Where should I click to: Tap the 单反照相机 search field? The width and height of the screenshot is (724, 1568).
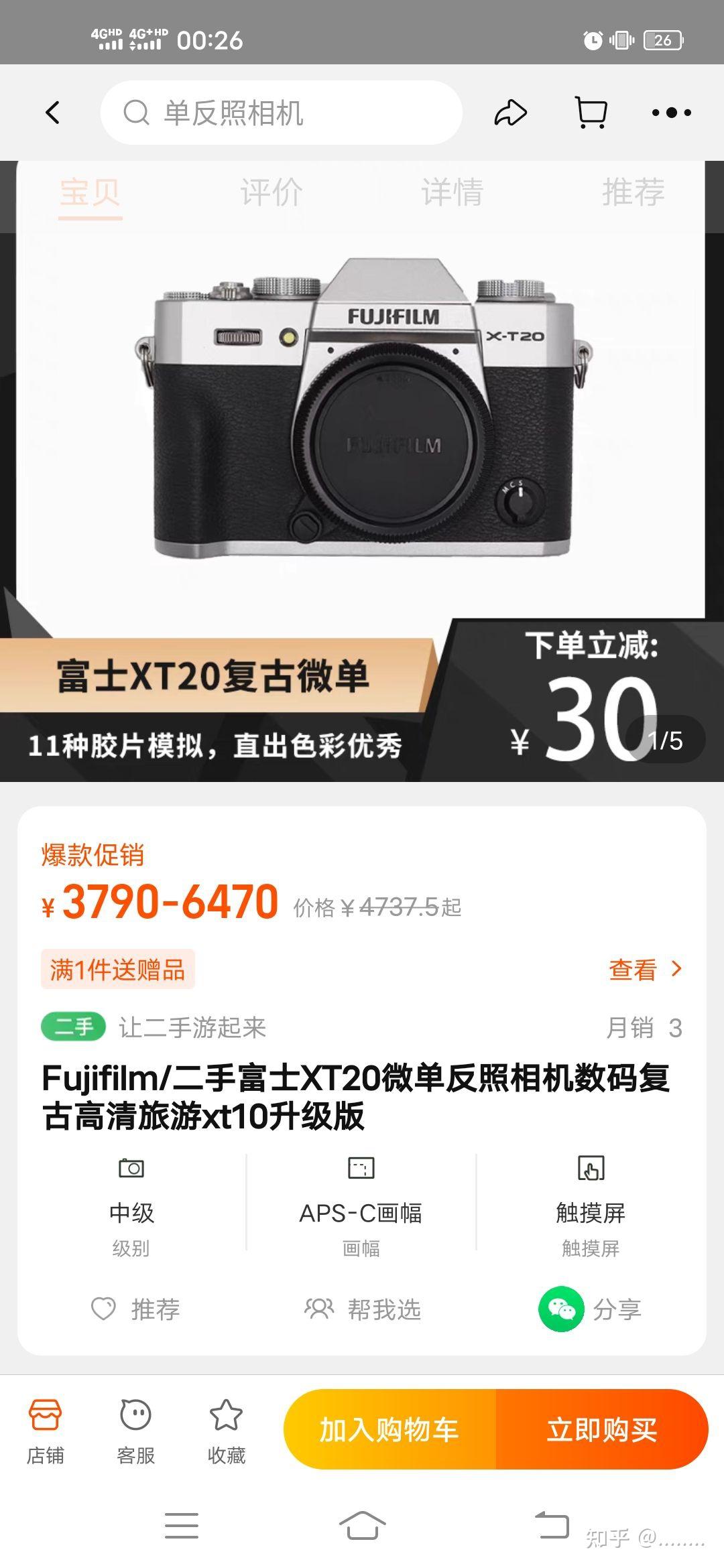282,113
